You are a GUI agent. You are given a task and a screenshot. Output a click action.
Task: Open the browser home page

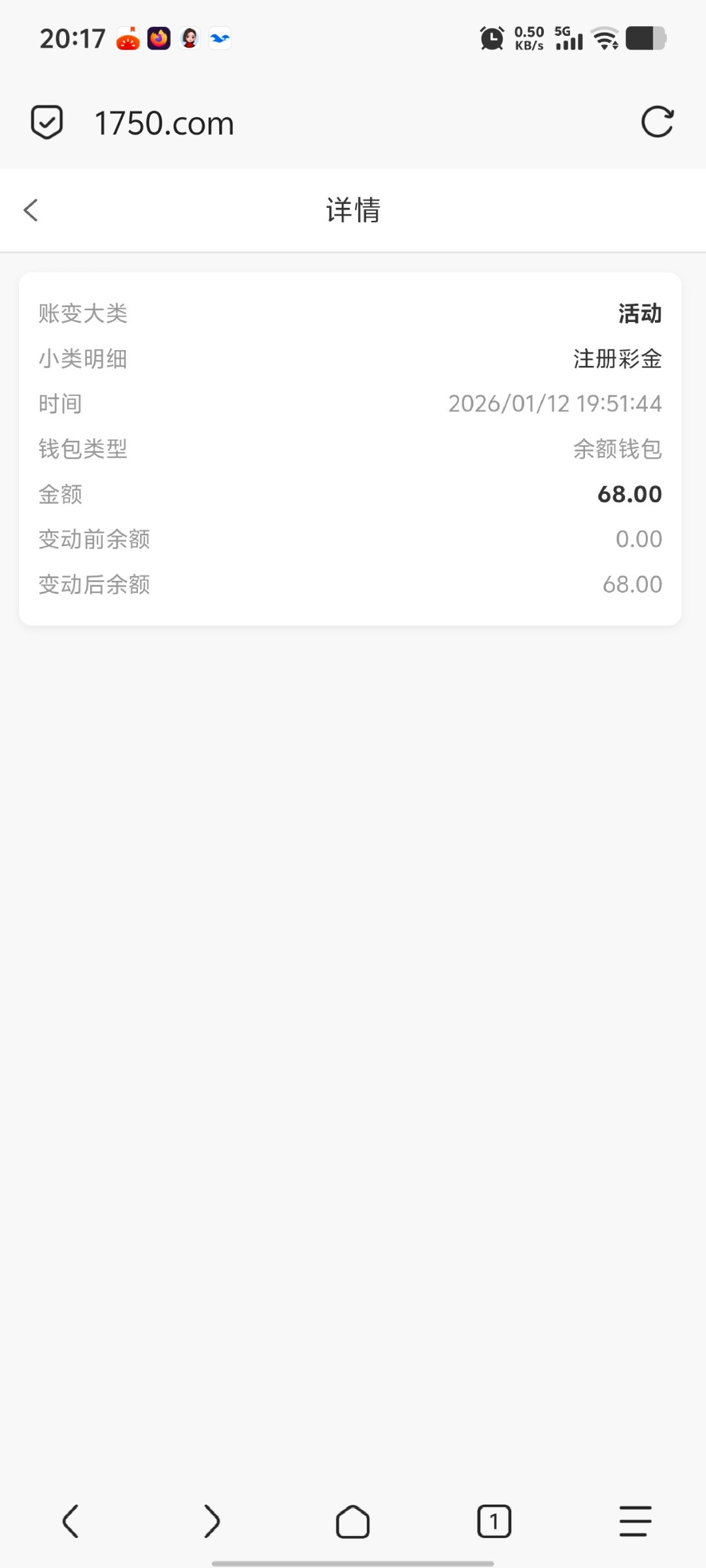coord(353,1522)
